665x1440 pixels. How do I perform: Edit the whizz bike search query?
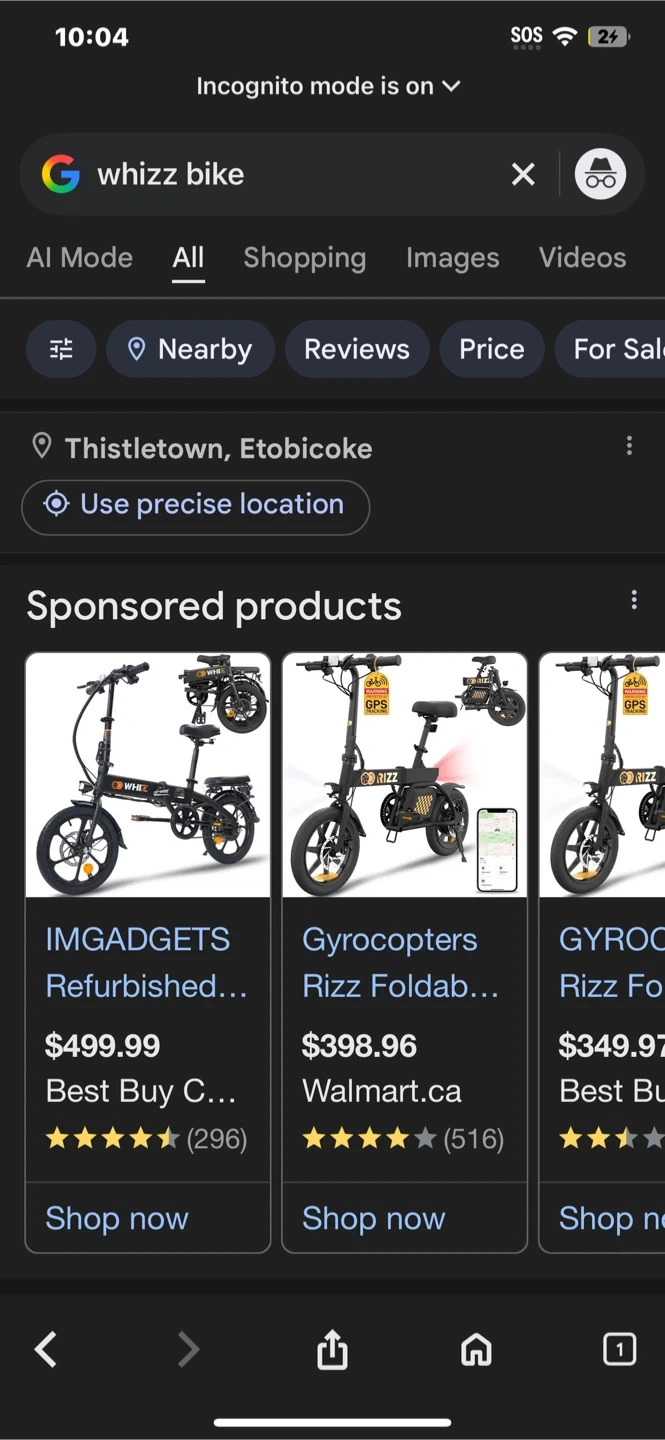(290, 175)
